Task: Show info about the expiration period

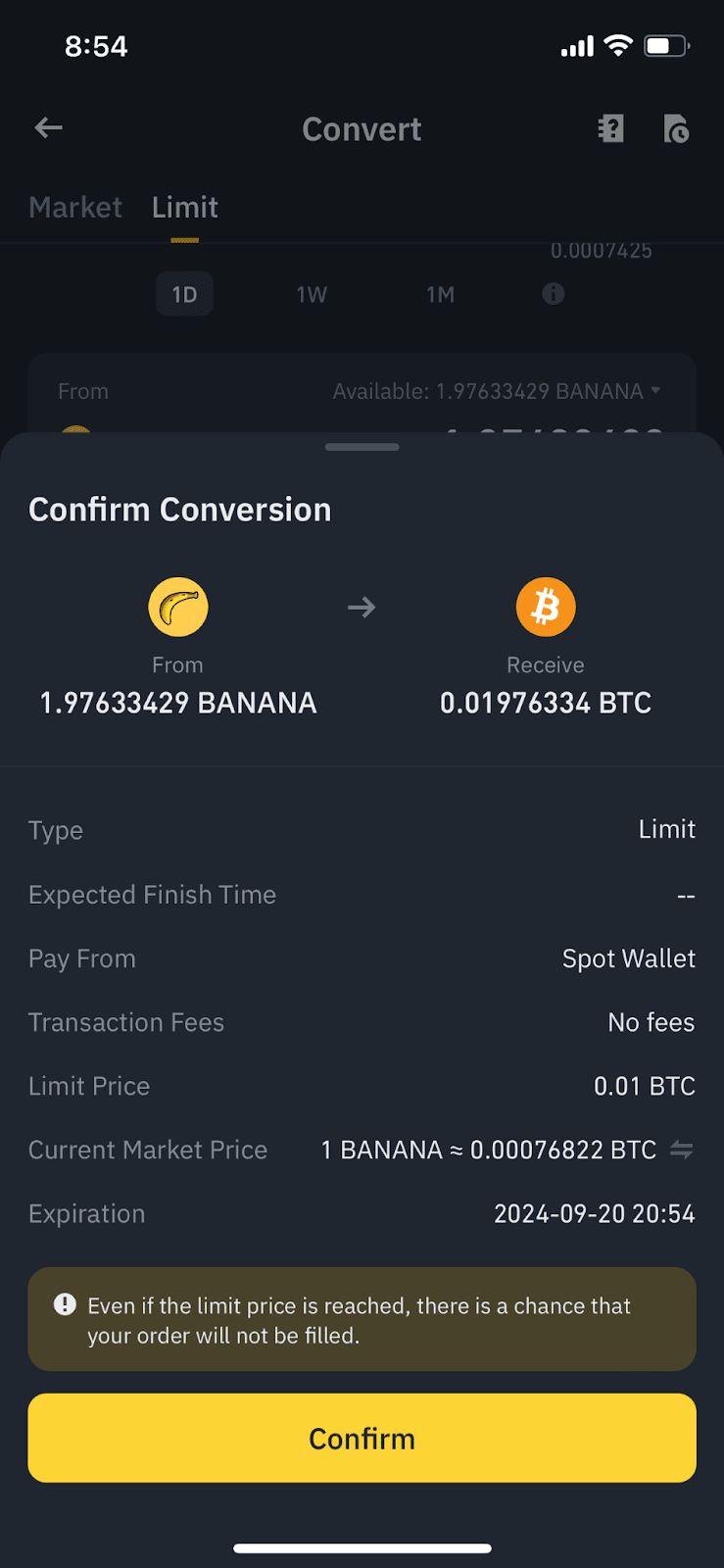Action: (x=554, y=293)
